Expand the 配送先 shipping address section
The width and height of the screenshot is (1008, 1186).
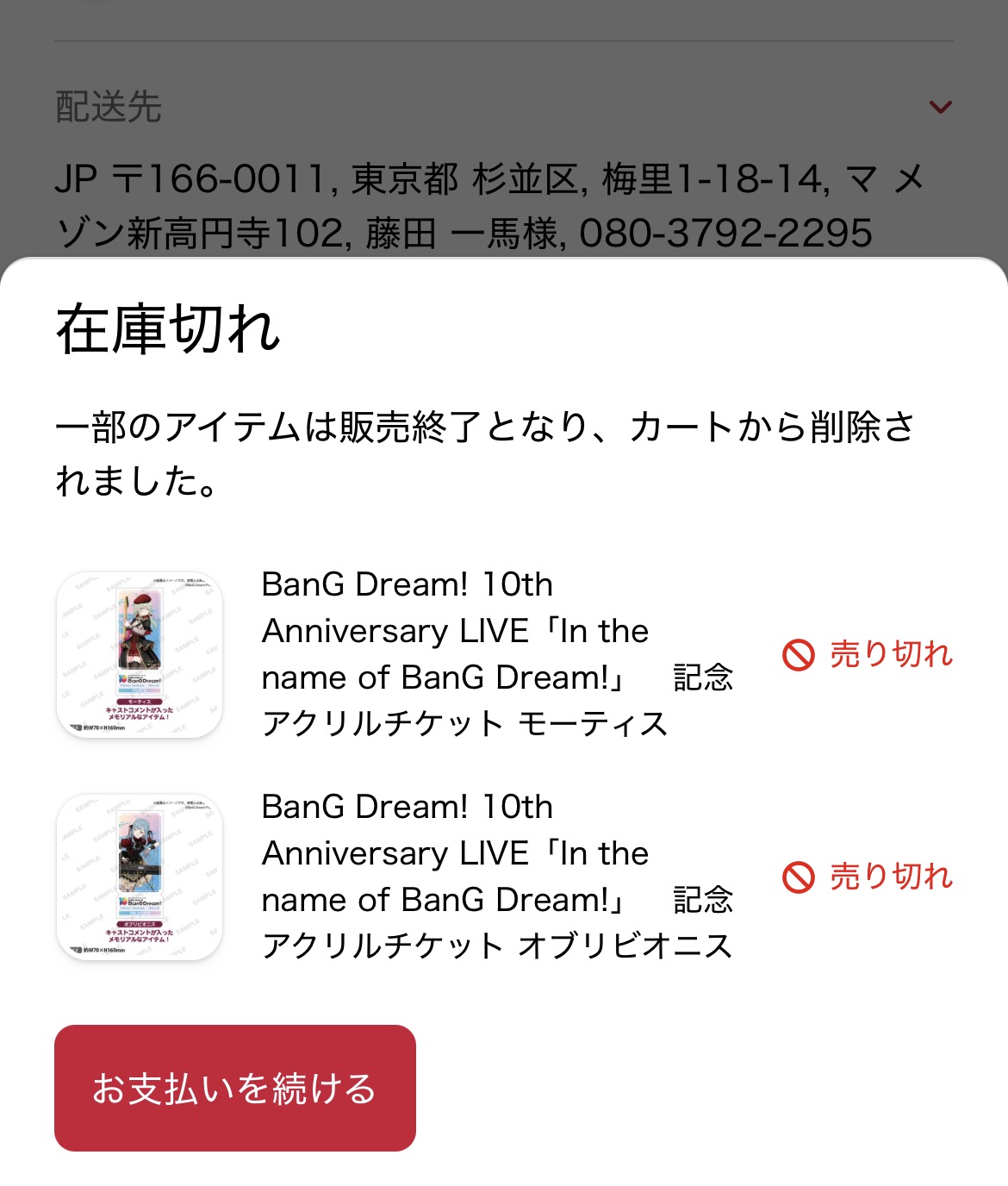pyautogui.click(x=940, y=108)
